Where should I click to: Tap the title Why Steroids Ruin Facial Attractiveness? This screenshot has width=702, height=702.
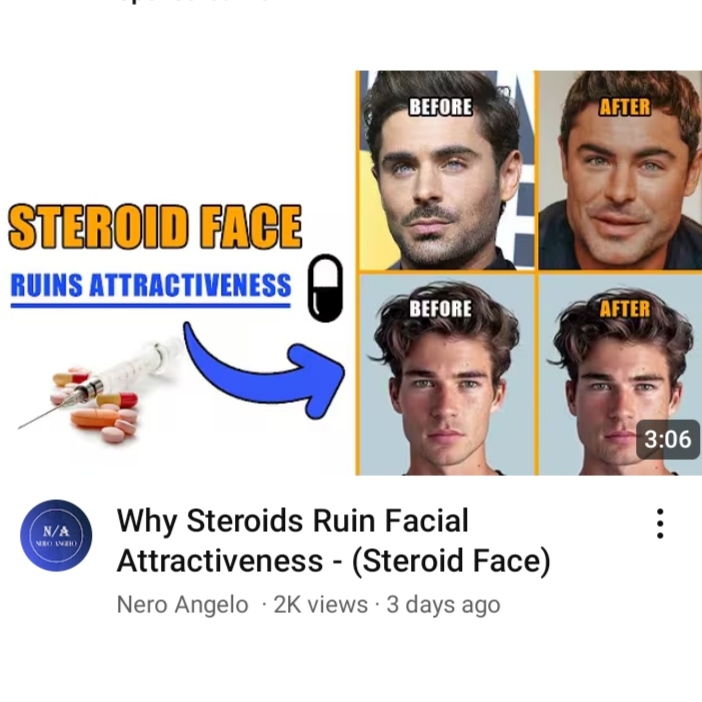(333, 541)
